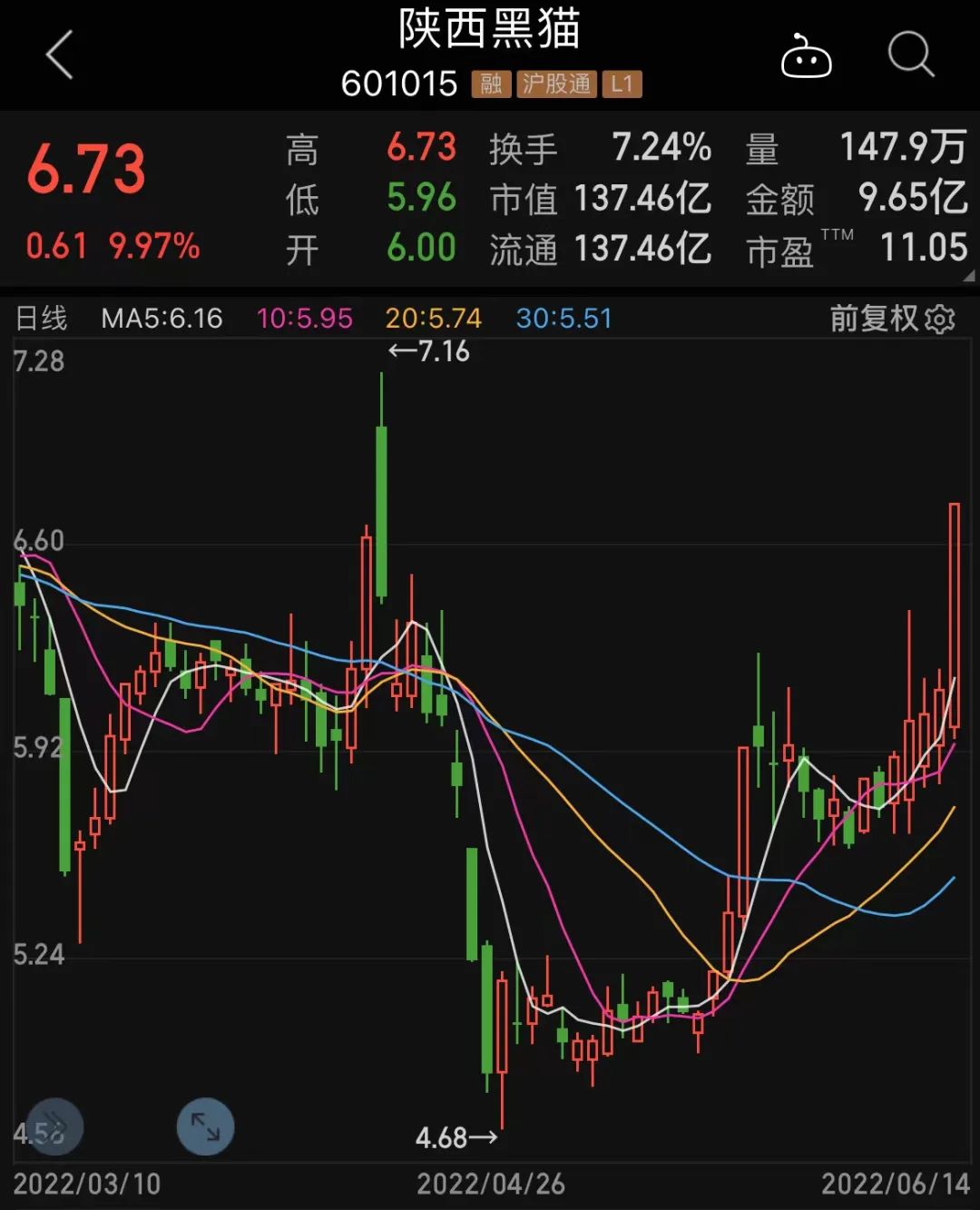
Task: Expand chart using fullscreen arrows icon
Action: pos(205,1127)
